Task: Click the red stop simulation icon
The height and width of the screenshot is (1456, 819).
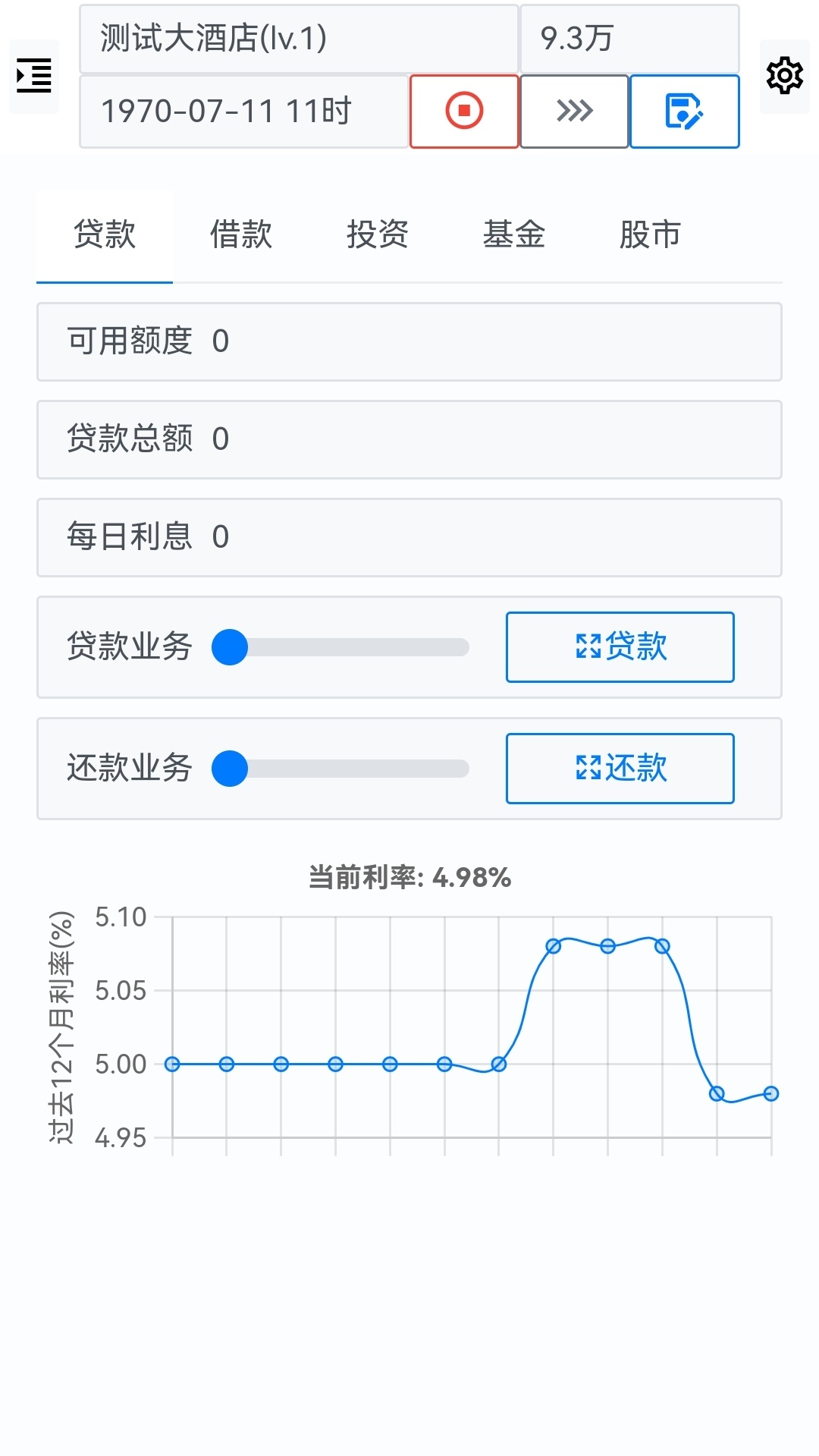Action: click(x=464, y=110)
